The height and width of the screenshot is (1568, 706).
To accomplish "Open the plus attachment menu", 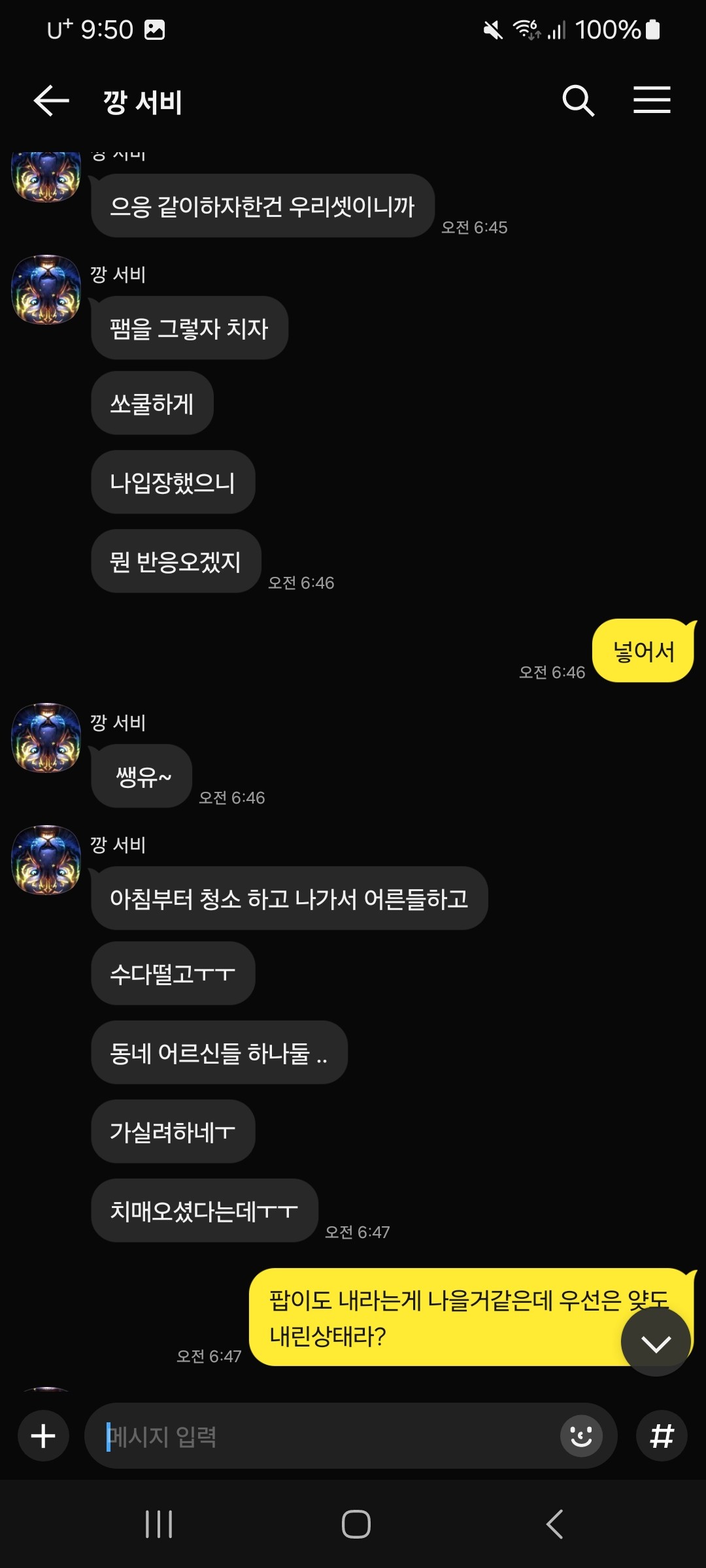I will click(43, 1435).
